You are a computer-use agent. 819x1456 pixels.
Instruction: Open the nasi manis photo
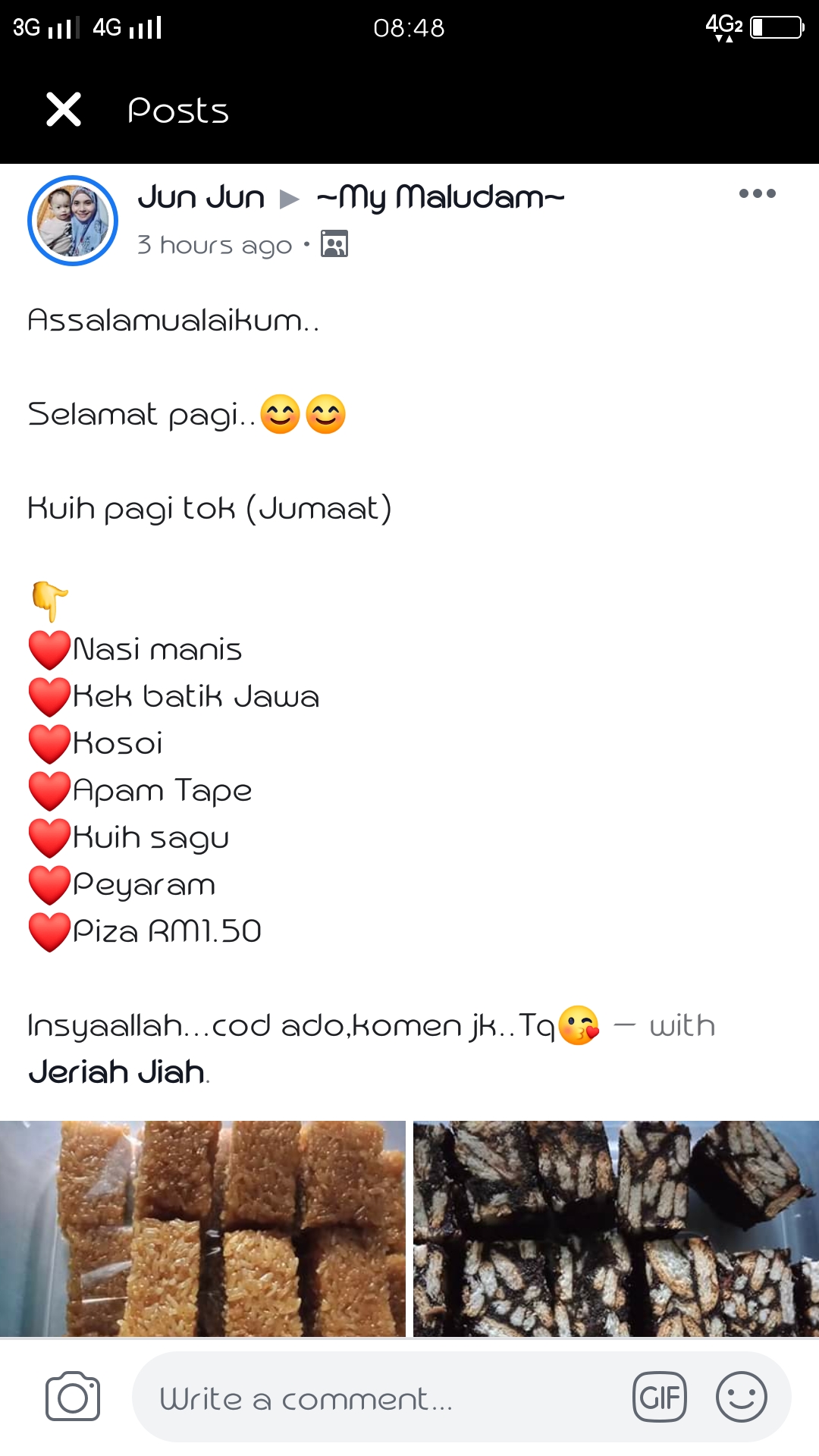coord(202,1228)
